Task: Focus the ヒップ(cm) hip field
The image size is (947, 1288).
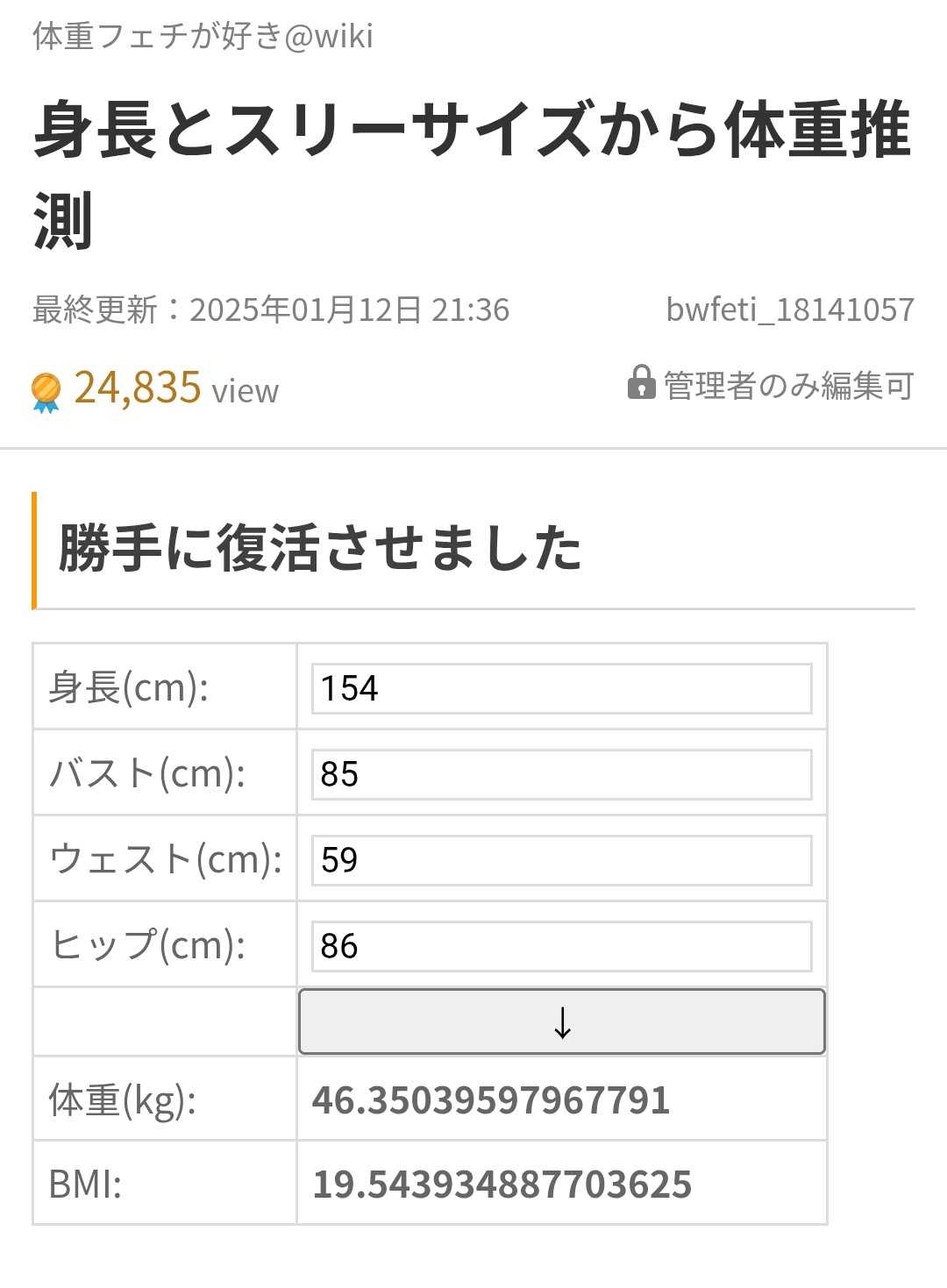Action: (x=561, y=946)
